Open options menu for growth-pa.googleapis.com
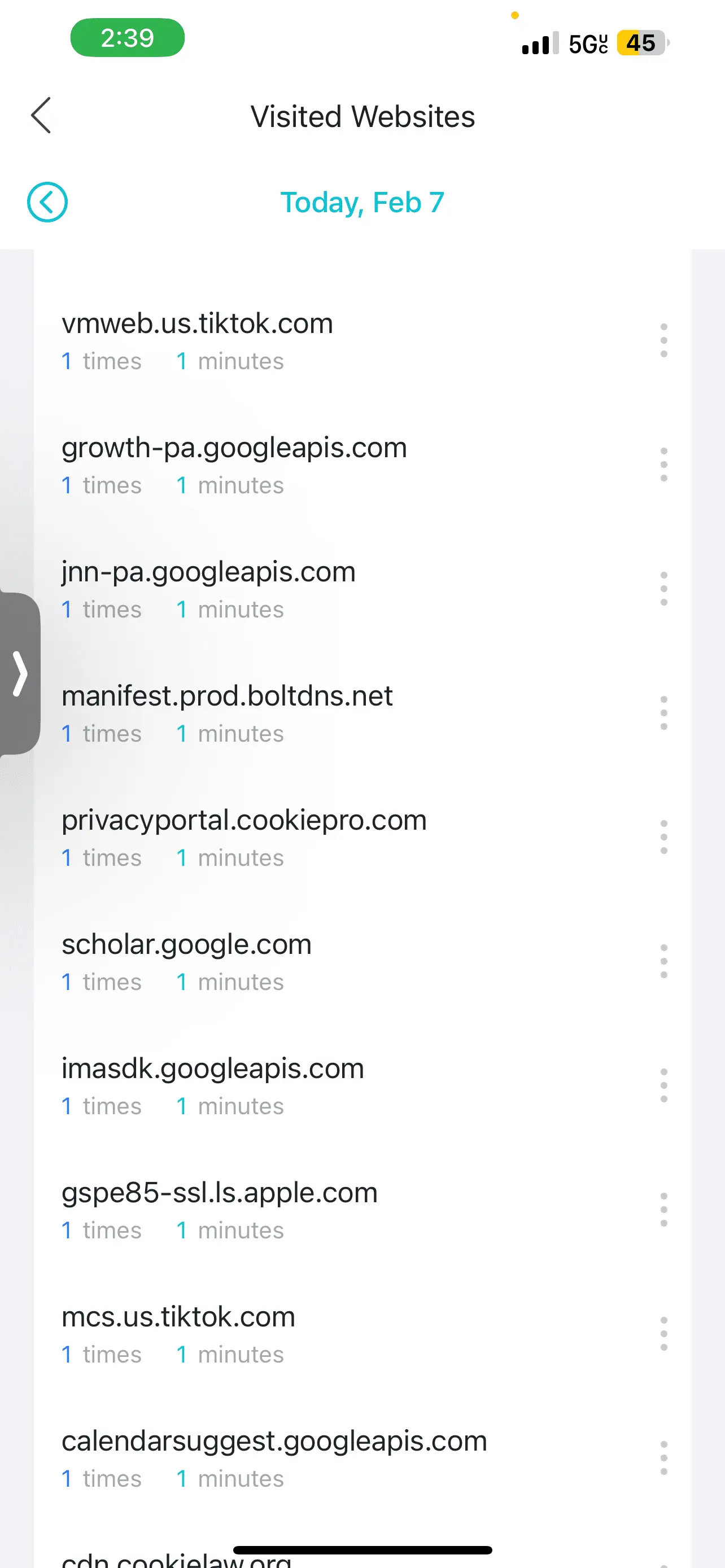Screen dimensions: 725x1568 (663, 465)
